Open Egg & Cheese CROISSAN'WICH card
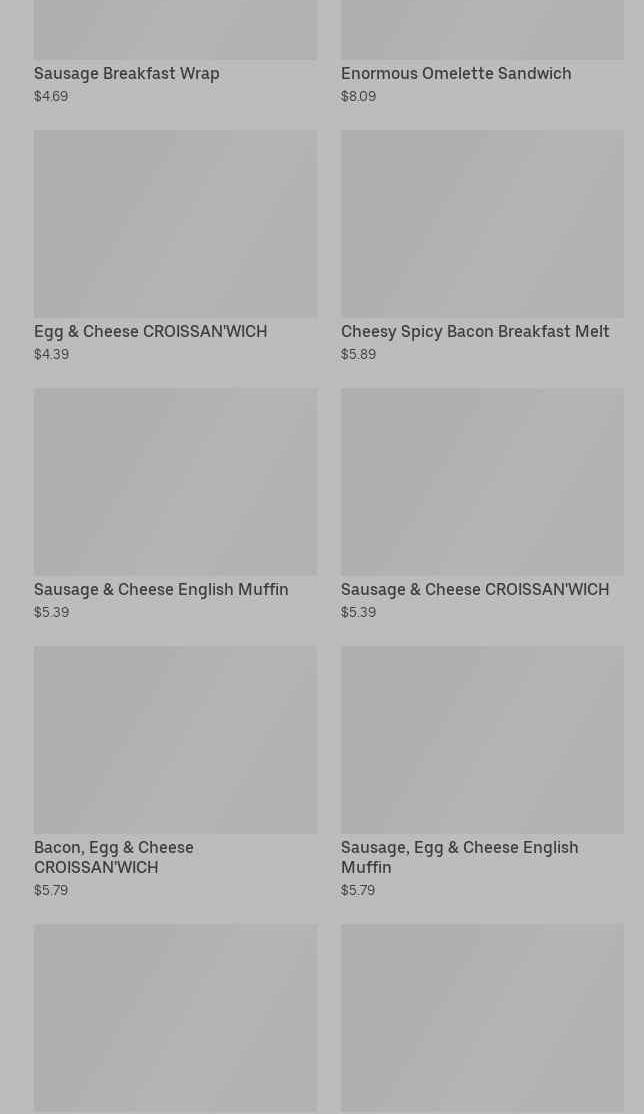644x1114 pixels. (x=175, y=247)
